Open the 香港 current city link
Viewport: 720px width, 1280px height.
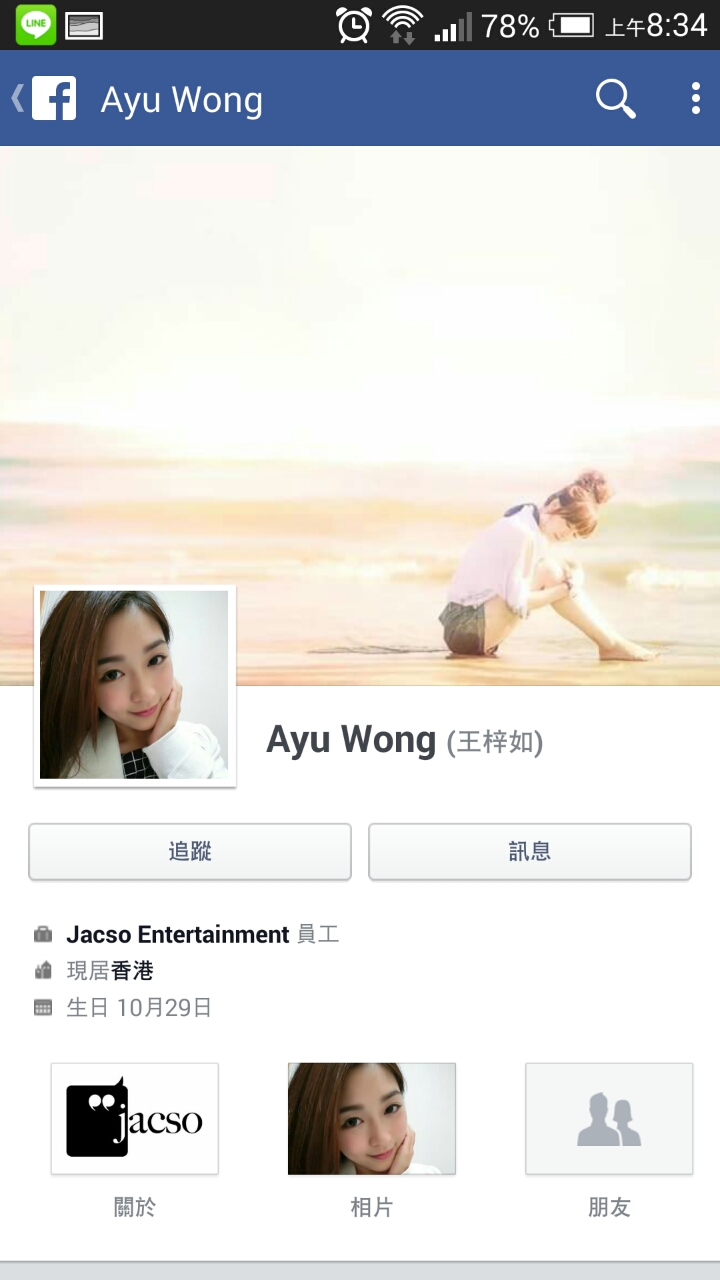coord(132,971)
